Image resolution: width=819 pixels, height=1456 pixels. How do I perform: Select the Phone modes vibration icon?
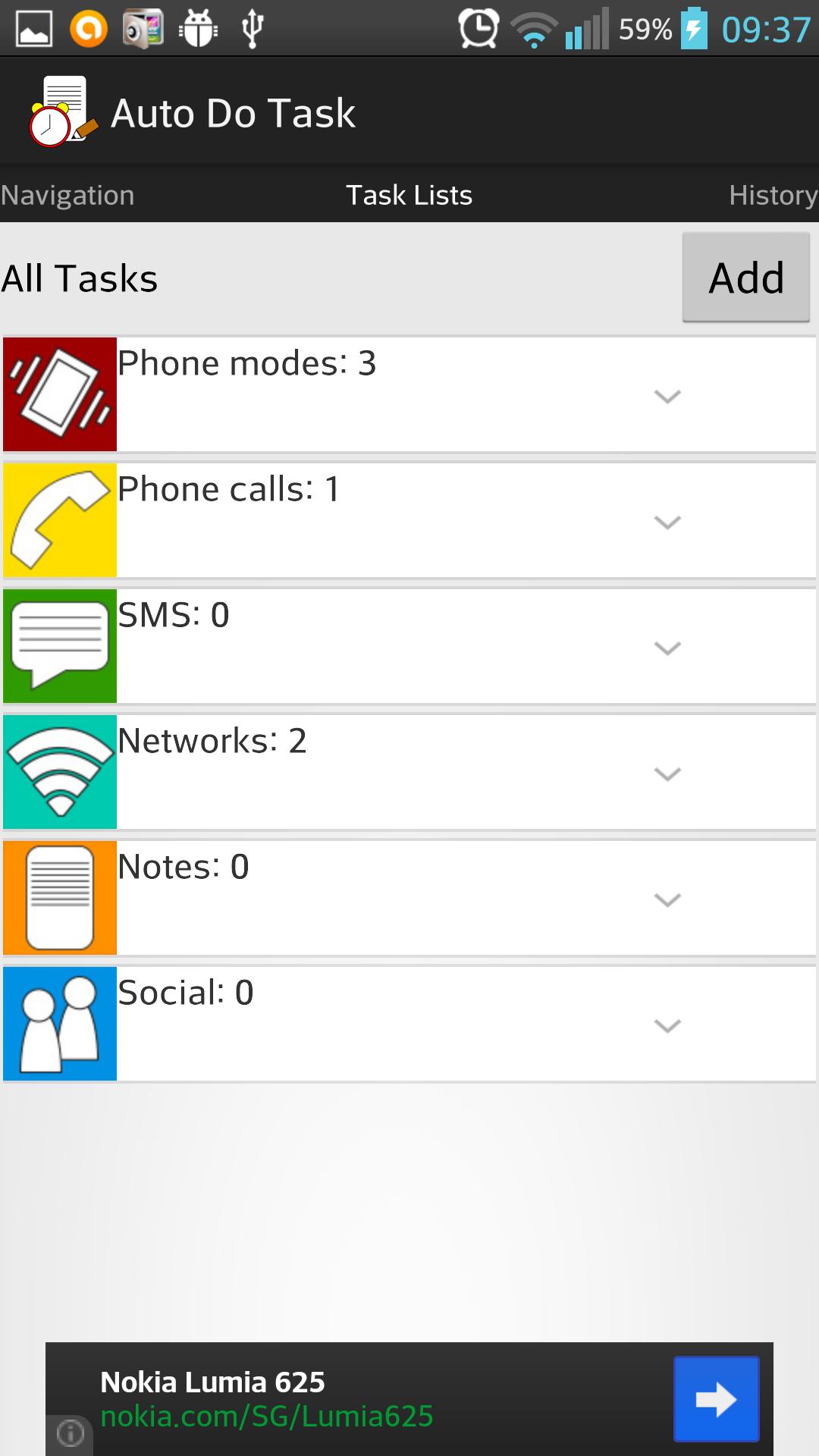point(60,393)
